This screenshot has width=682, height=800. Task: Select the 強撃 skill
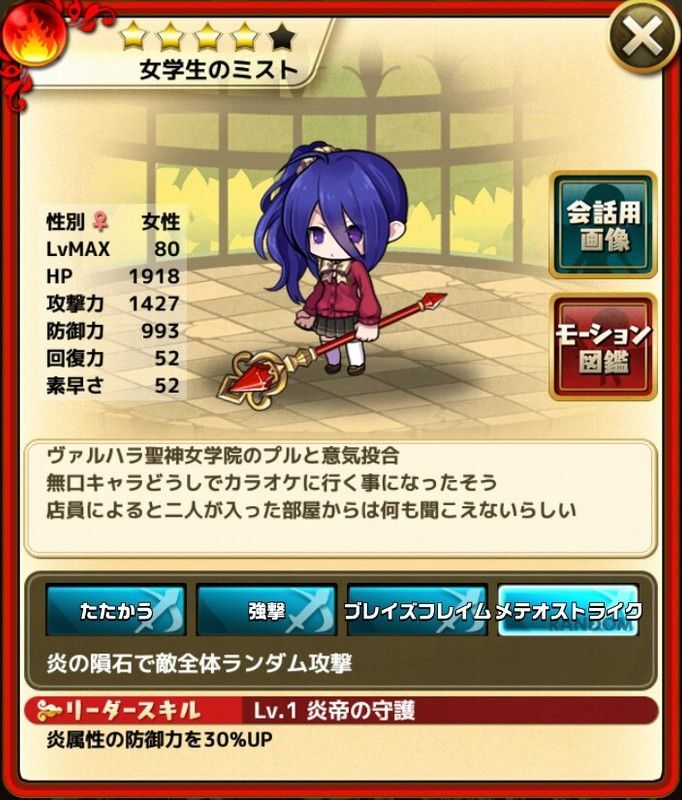point(268,611)
